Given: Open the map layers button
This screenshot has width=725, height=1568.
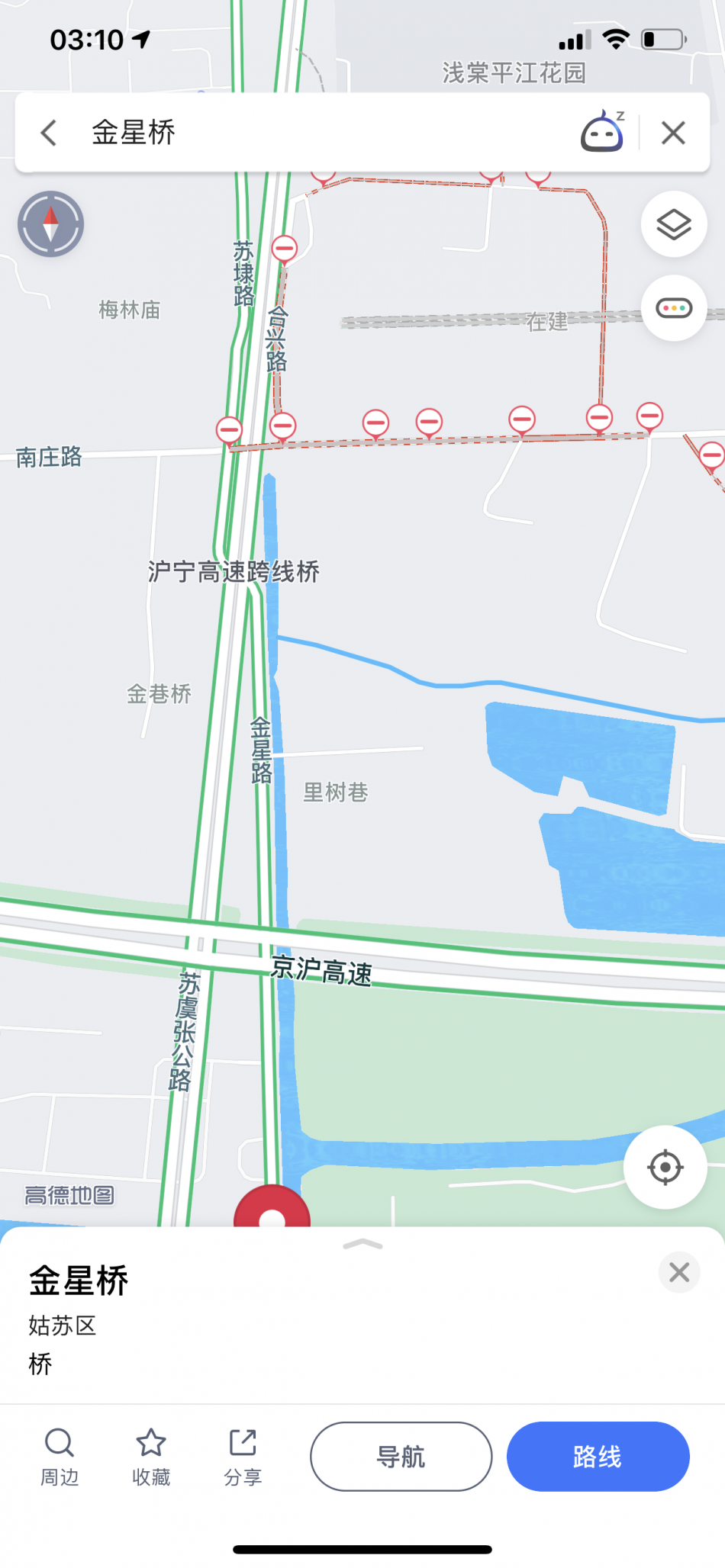Looking at the screenshot, I should tap(674, 224).
